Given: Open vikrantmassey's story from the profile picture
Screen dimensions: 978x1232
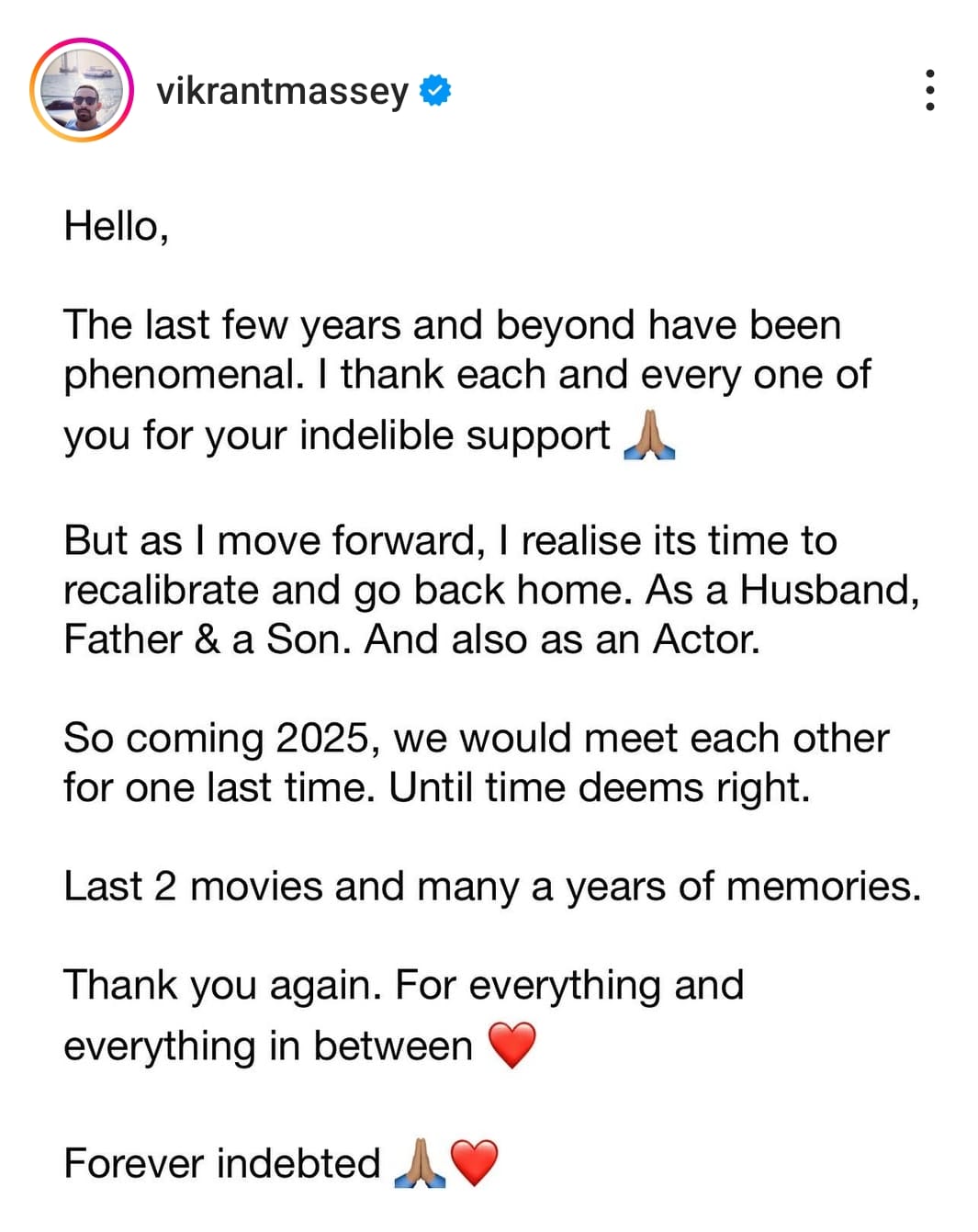Looking at the screenshot, I should (82, 90).
